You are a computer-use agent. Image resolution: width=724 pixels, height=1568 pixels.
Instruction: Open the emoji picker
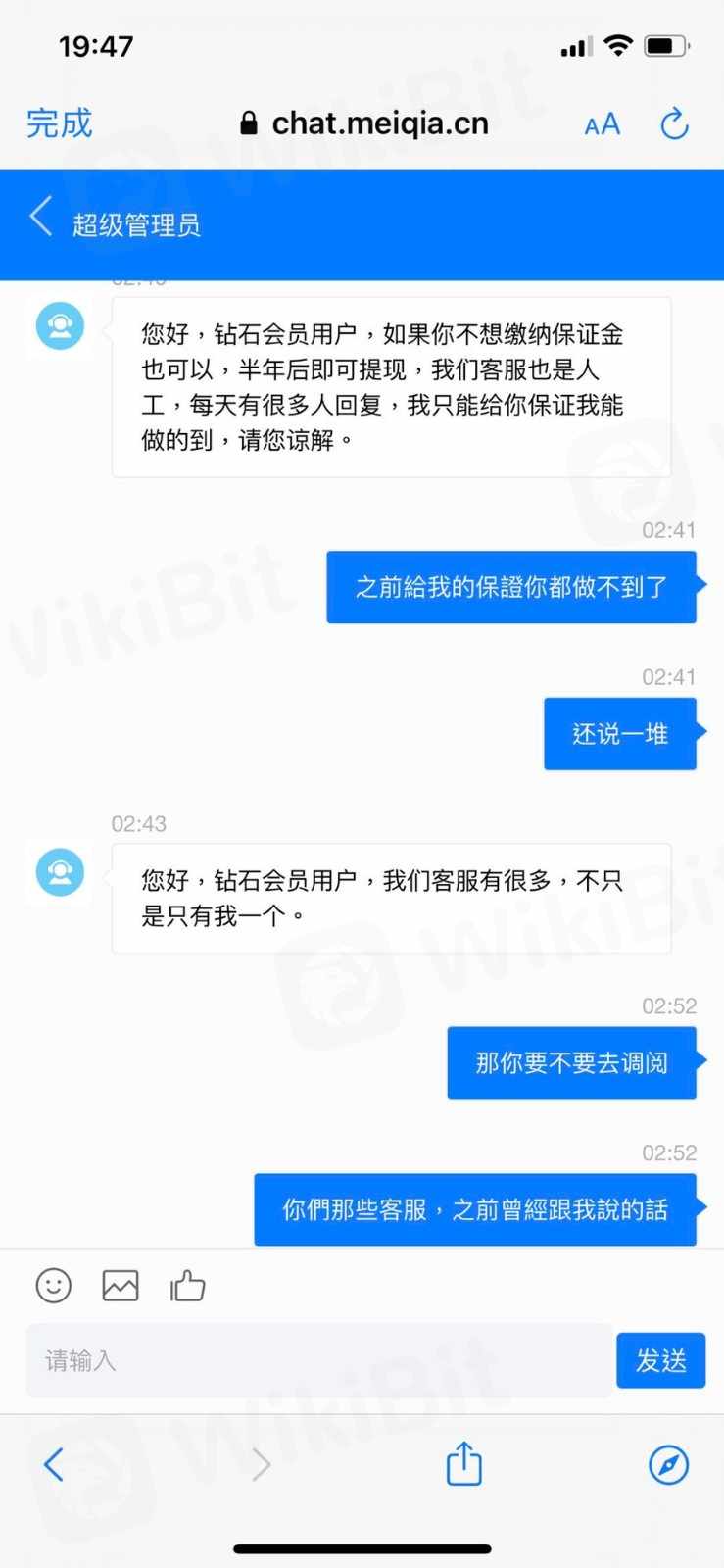pyautogui.click(x=54, y=1285)
